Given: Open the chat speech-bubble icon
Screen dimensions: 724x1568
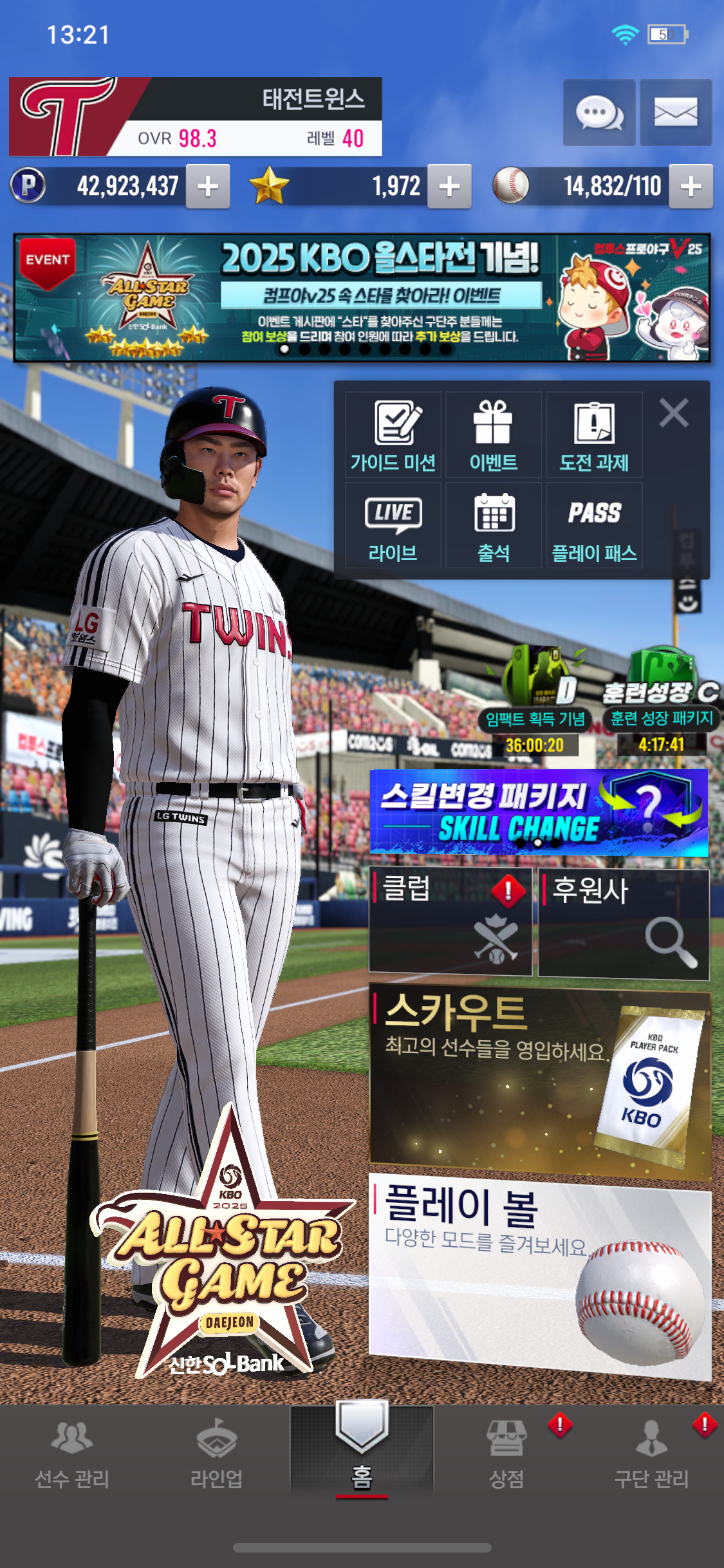Looking at the screenshot, I should (599, 113).
